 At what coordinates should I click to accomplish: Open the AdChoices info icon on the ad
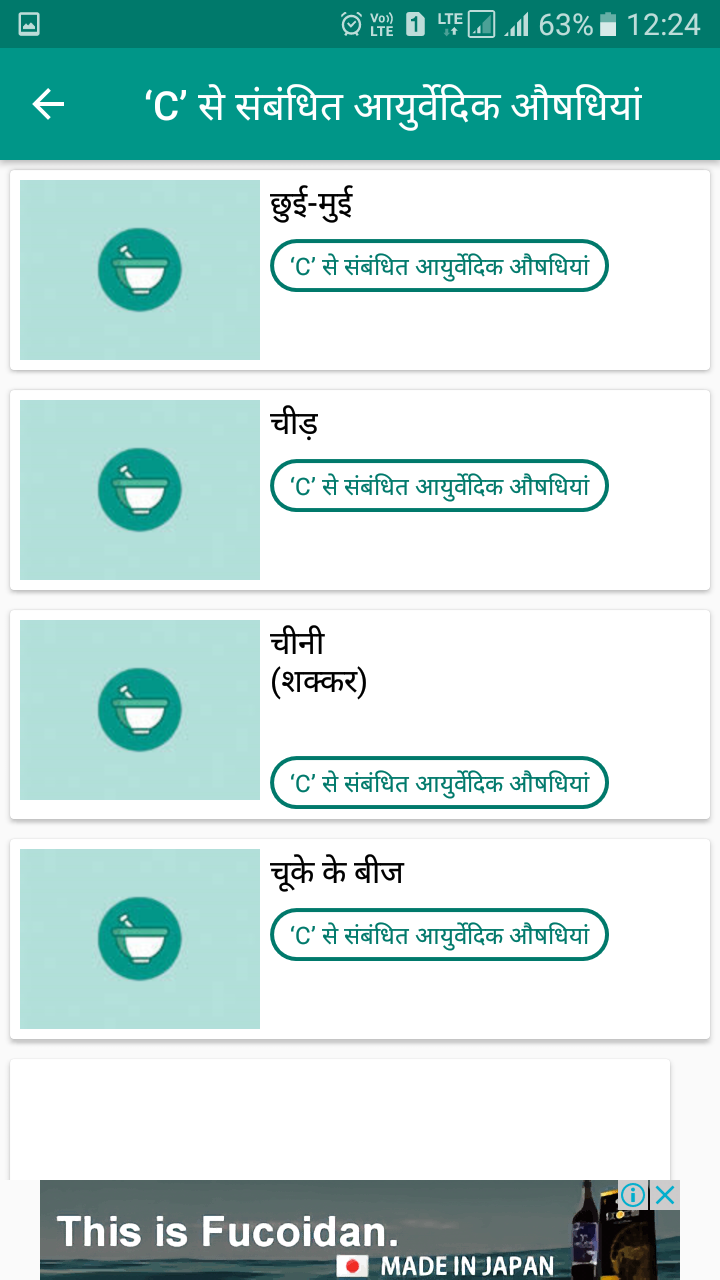(633, 1193)
